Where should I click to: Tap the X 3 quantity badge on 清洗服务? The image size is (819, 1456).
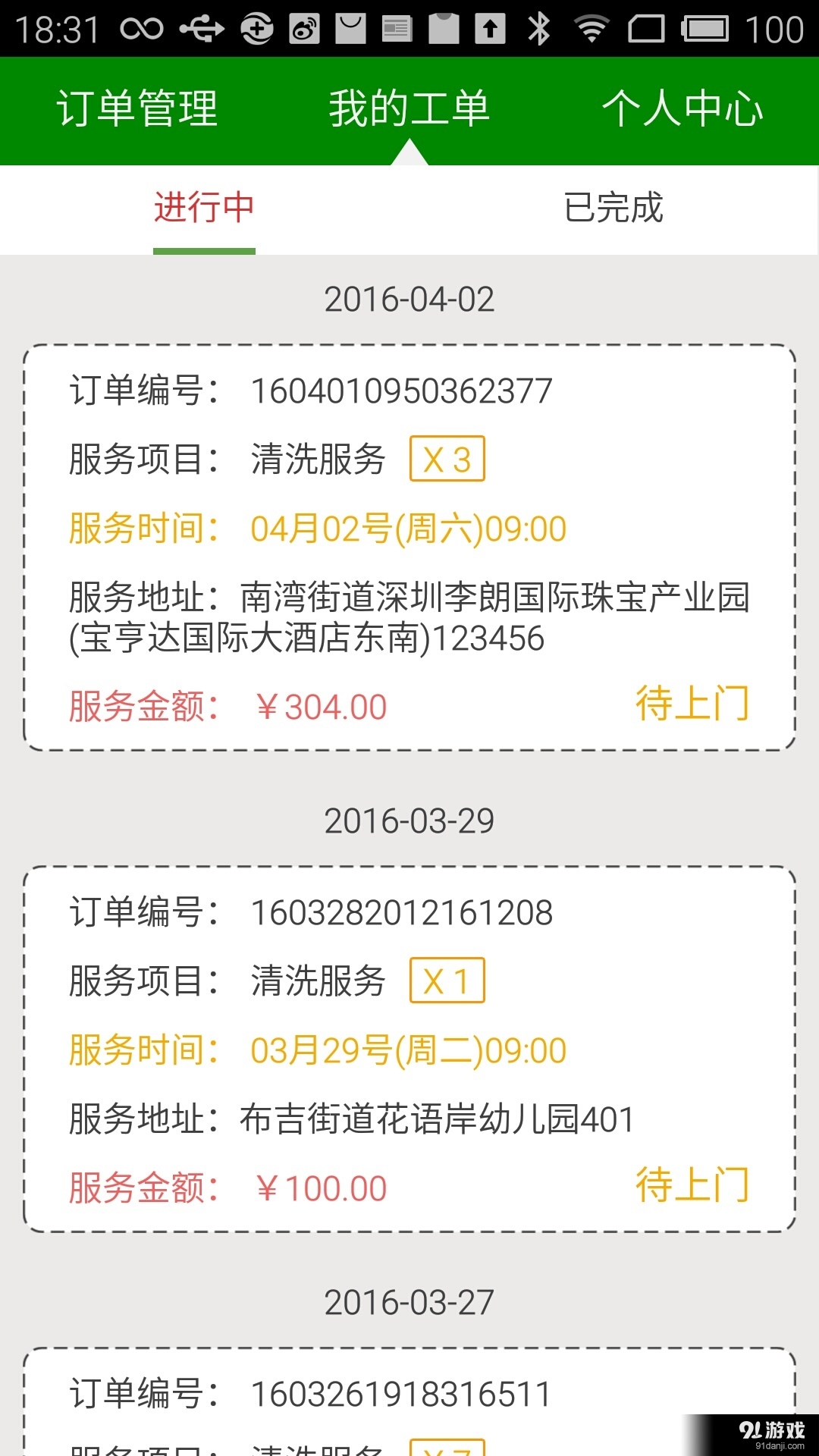coord(447,458)
